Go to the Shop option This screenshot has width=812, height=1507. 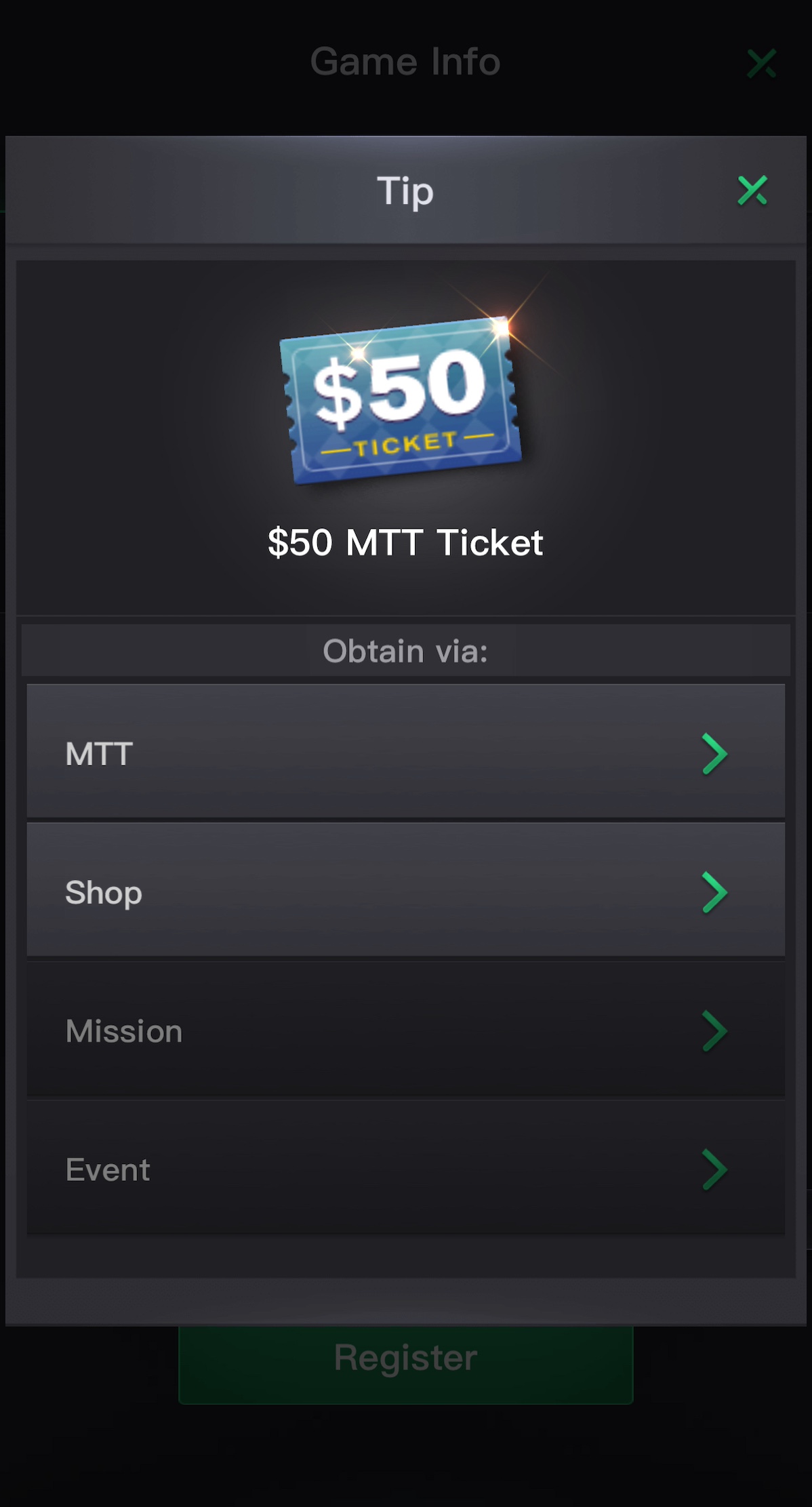(x=405, y=890)
